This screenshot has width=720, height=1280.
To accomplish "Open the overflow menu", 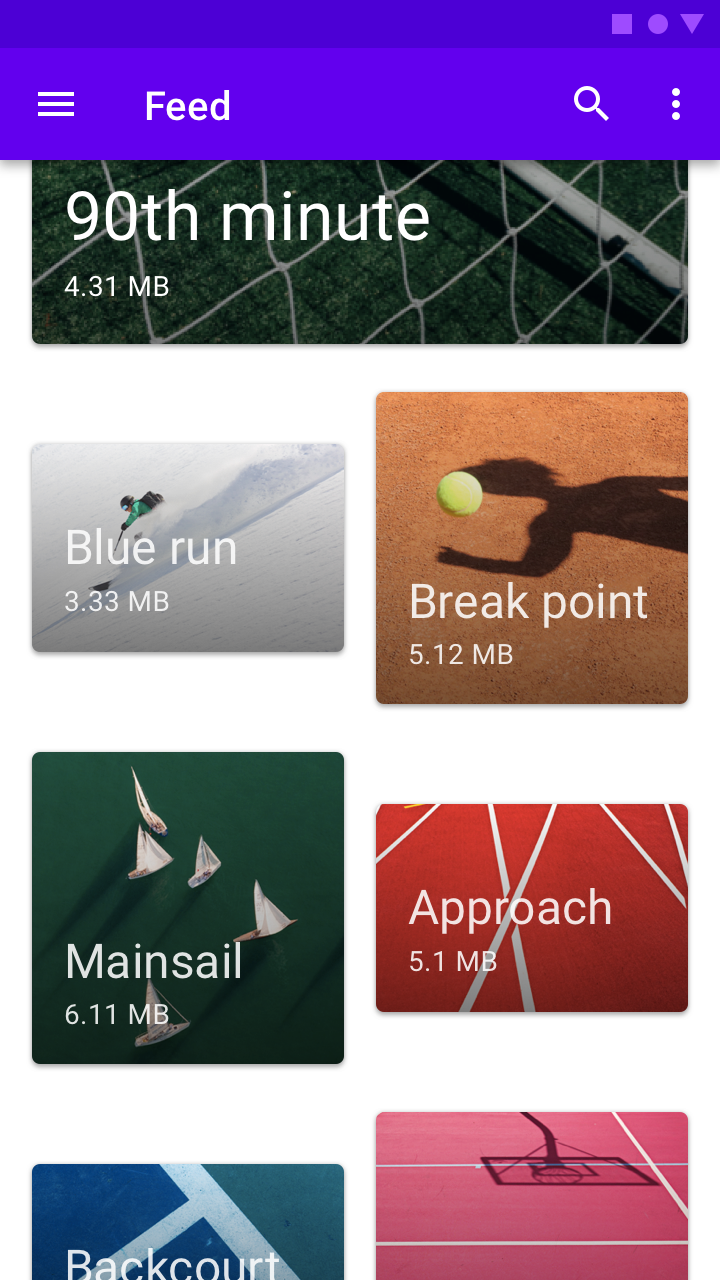I will click(x=676, y=104).
